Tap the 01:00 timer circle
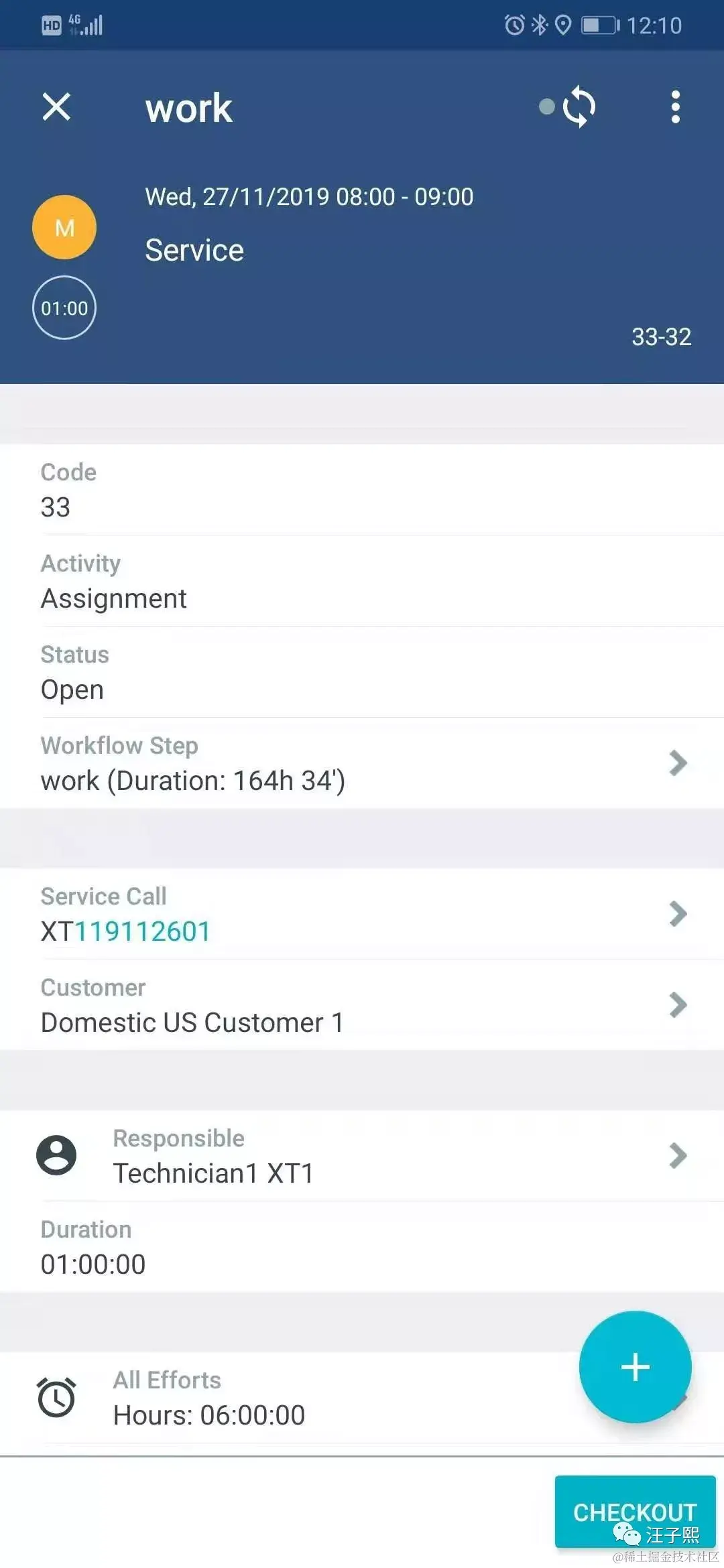Viewport: 724px width, 1568px height. click(64, 308)
